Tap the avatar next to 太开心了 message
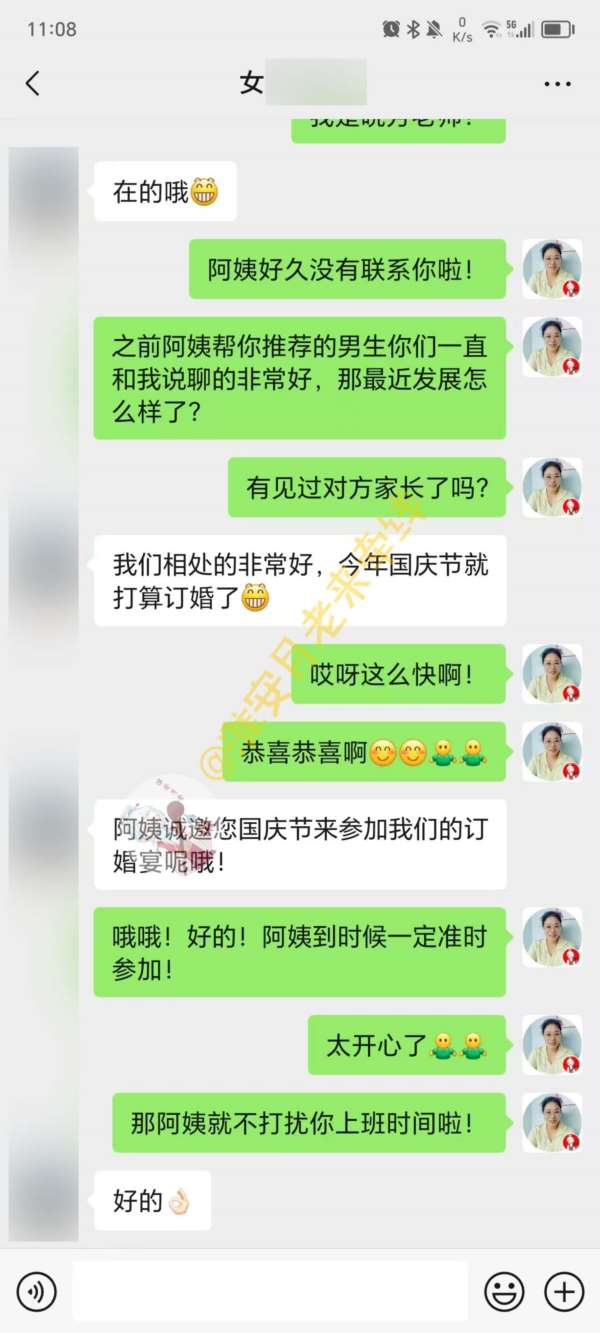Screen dimensions: 600x1333 (552, 1045)
